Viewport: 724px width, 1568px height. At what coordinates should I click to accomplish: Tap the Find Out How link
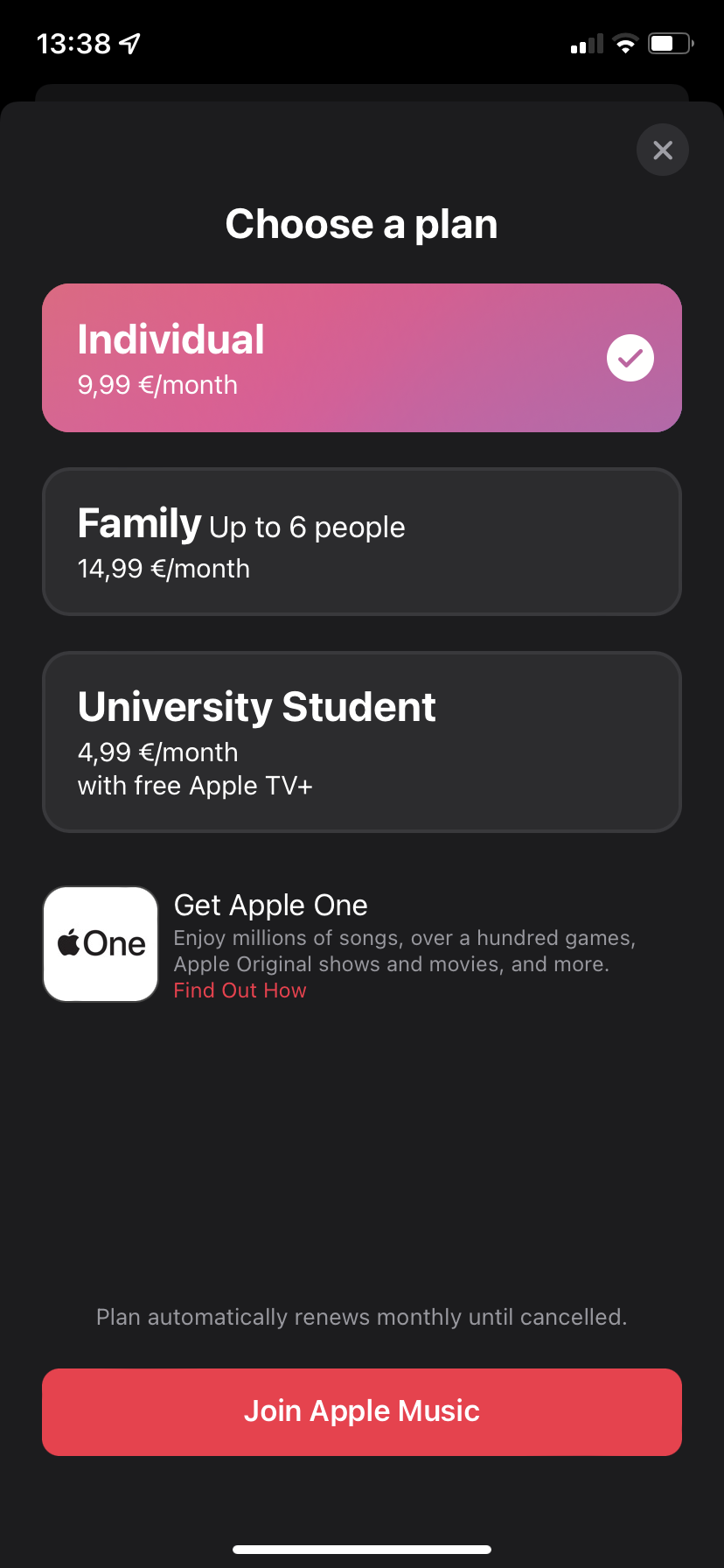[x=240, y=990]
